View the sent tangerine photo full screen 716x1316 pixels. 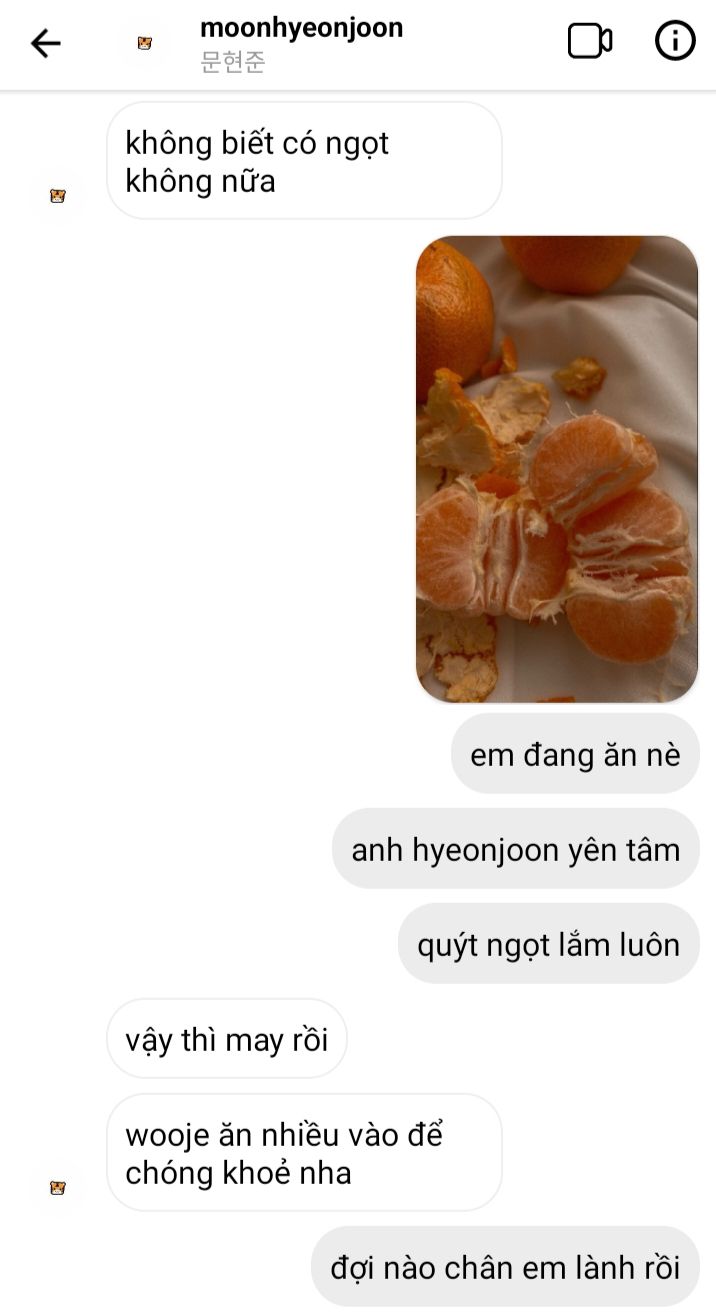(x=557, y=469)
